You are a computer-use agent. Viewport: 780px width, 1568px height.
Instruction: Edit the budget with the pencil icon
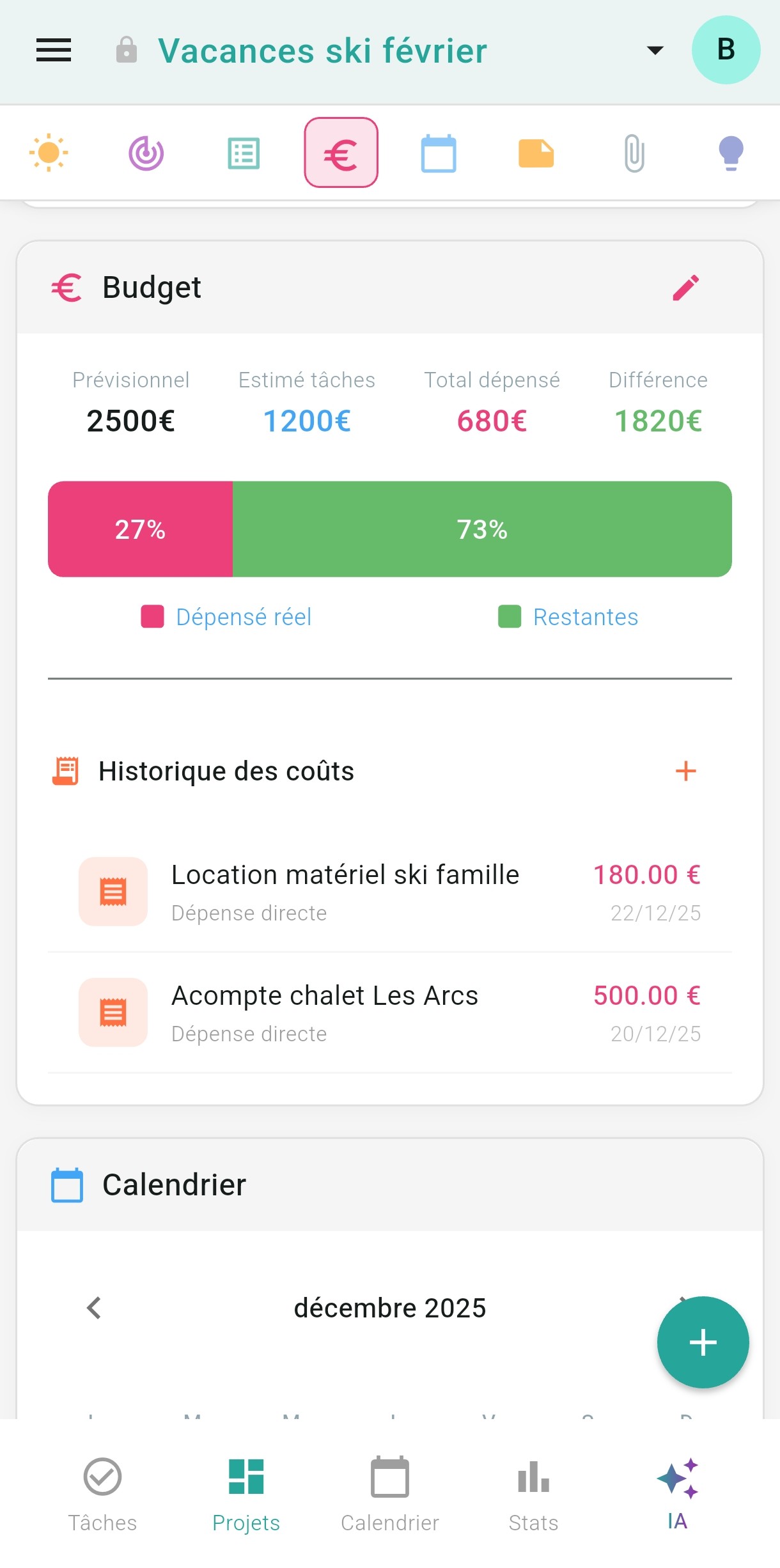click(685, 289)
